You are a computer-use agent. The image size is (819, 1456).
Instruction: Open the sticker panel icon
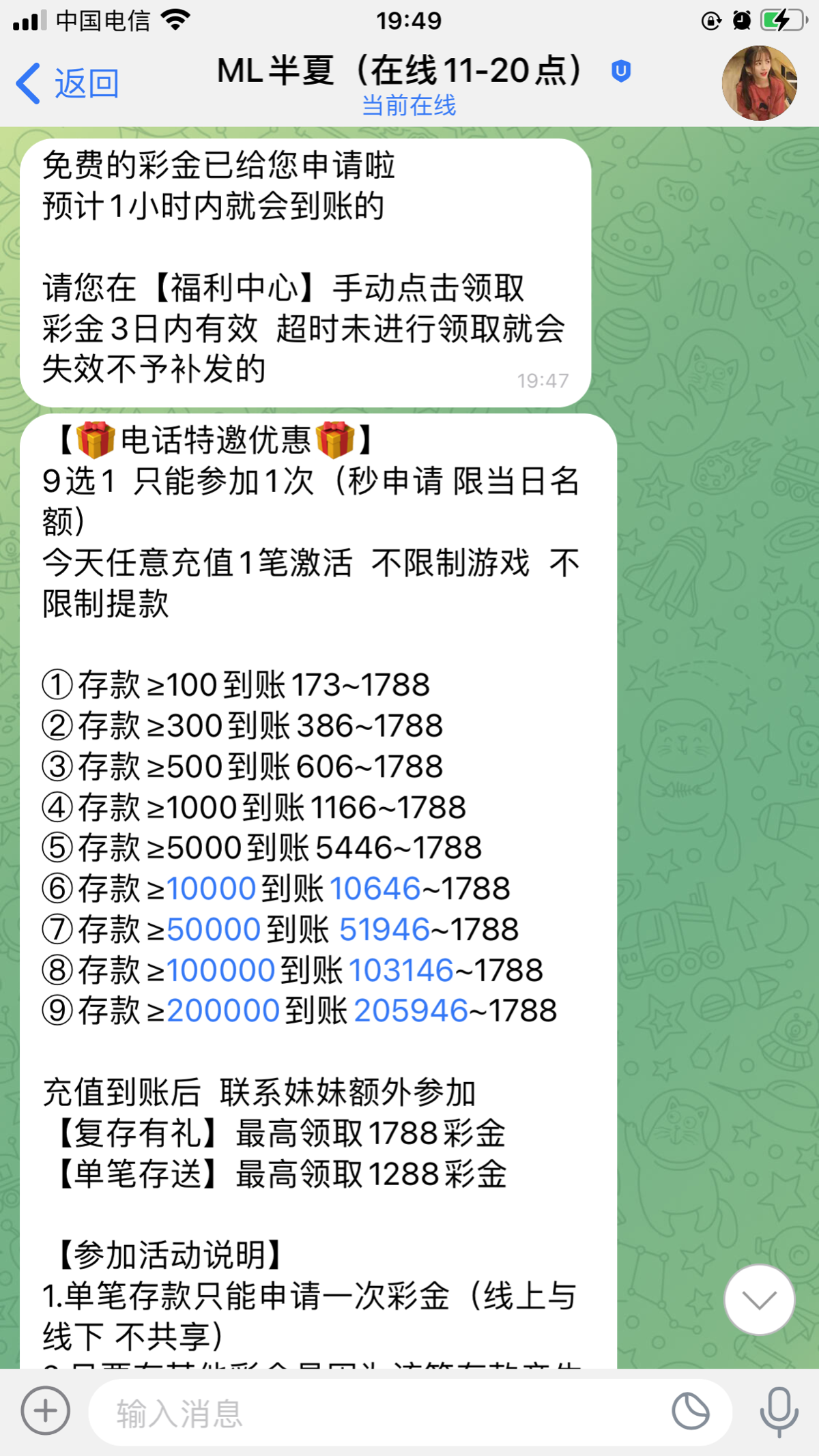tap(691, 1411)
